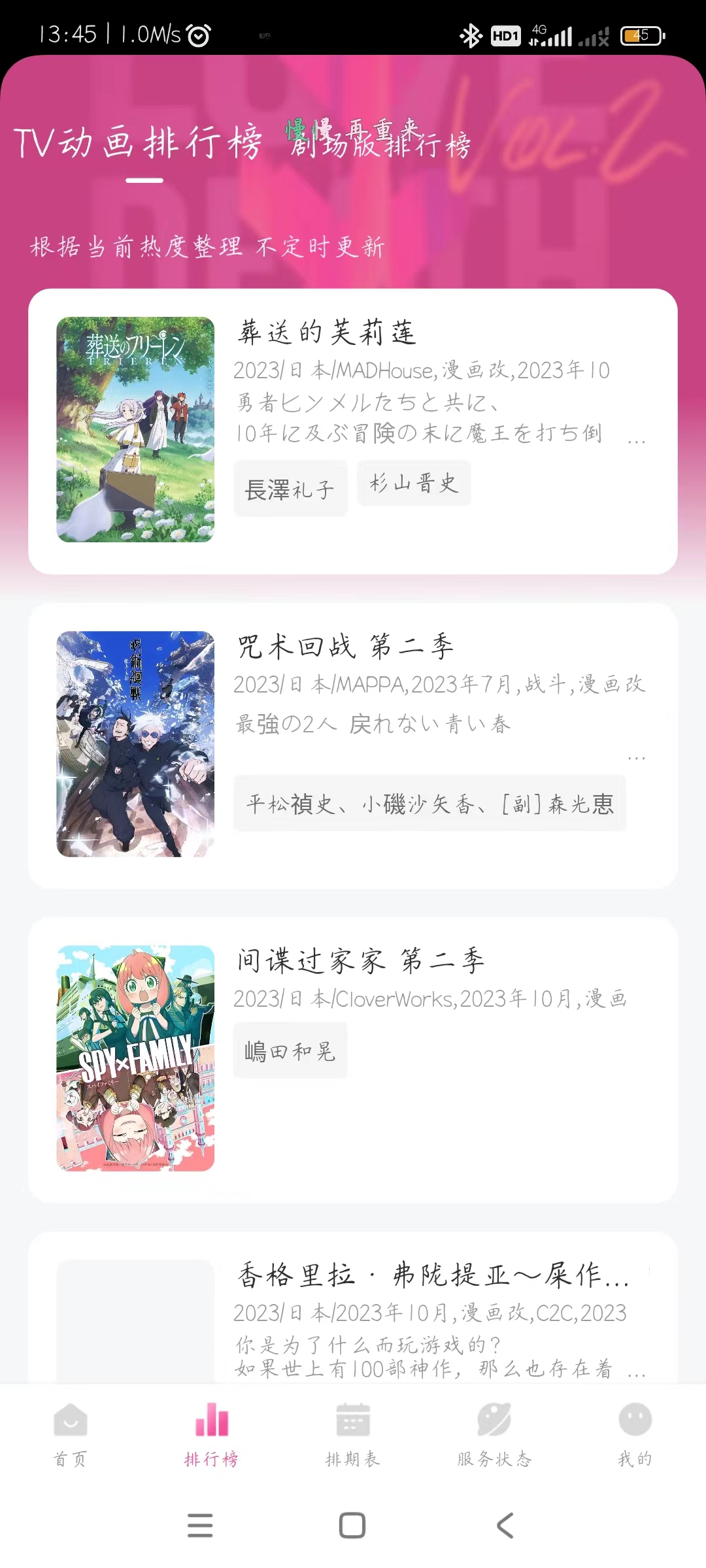Viewport: 706px width, 1568px height.
Task: Tap the 長澤礼子 tag
Action: (290, 489)
